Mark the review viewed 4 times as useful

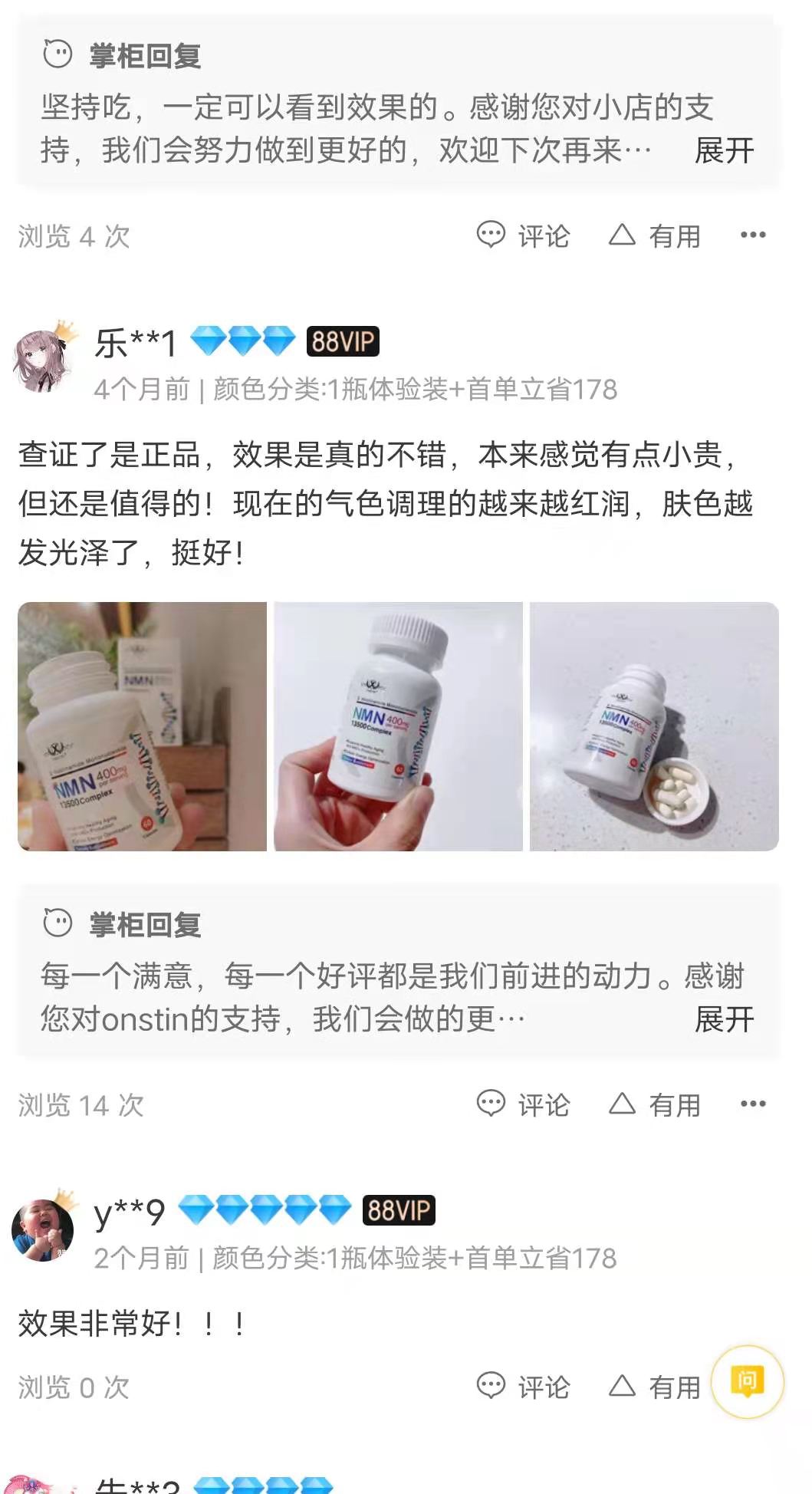point(655,235)
